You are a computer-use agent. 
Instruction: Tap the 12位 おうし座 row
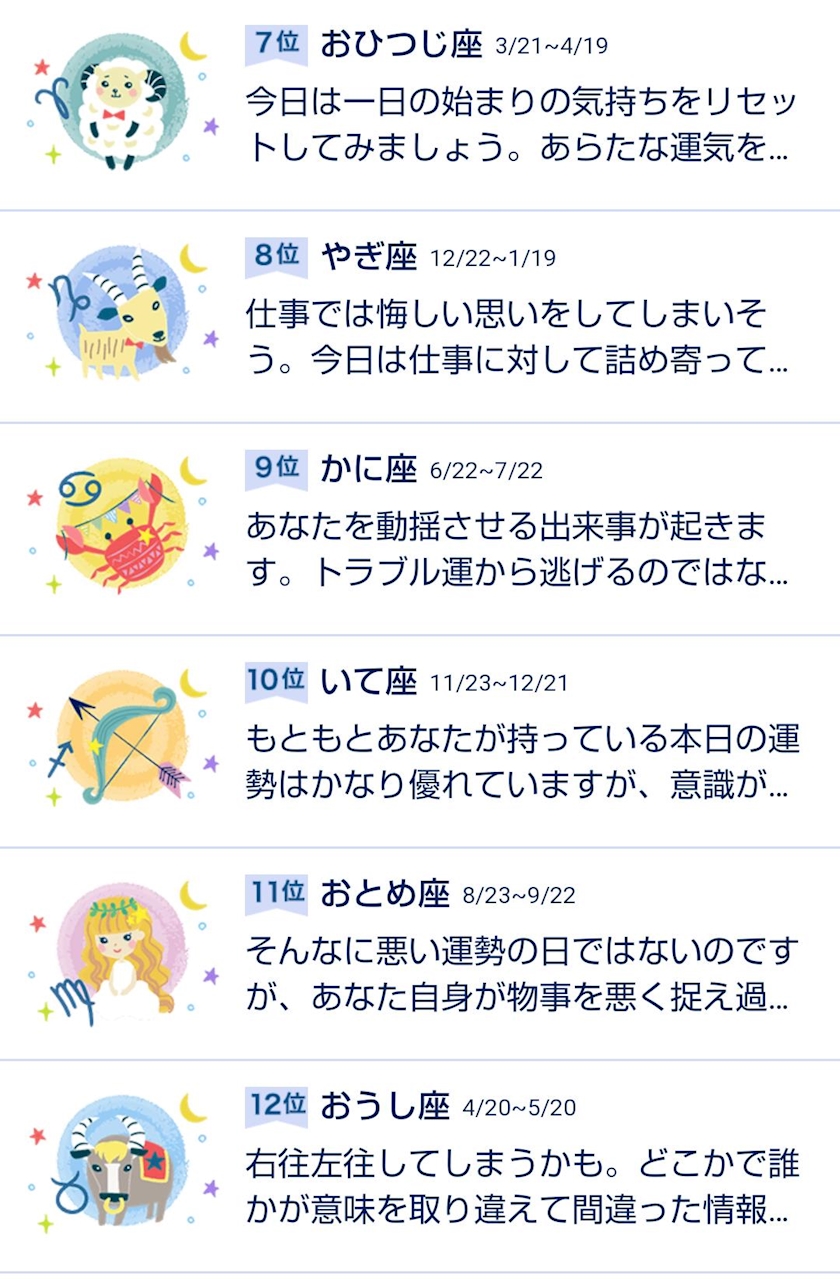pyautogui.click(x=420, y=1166)
